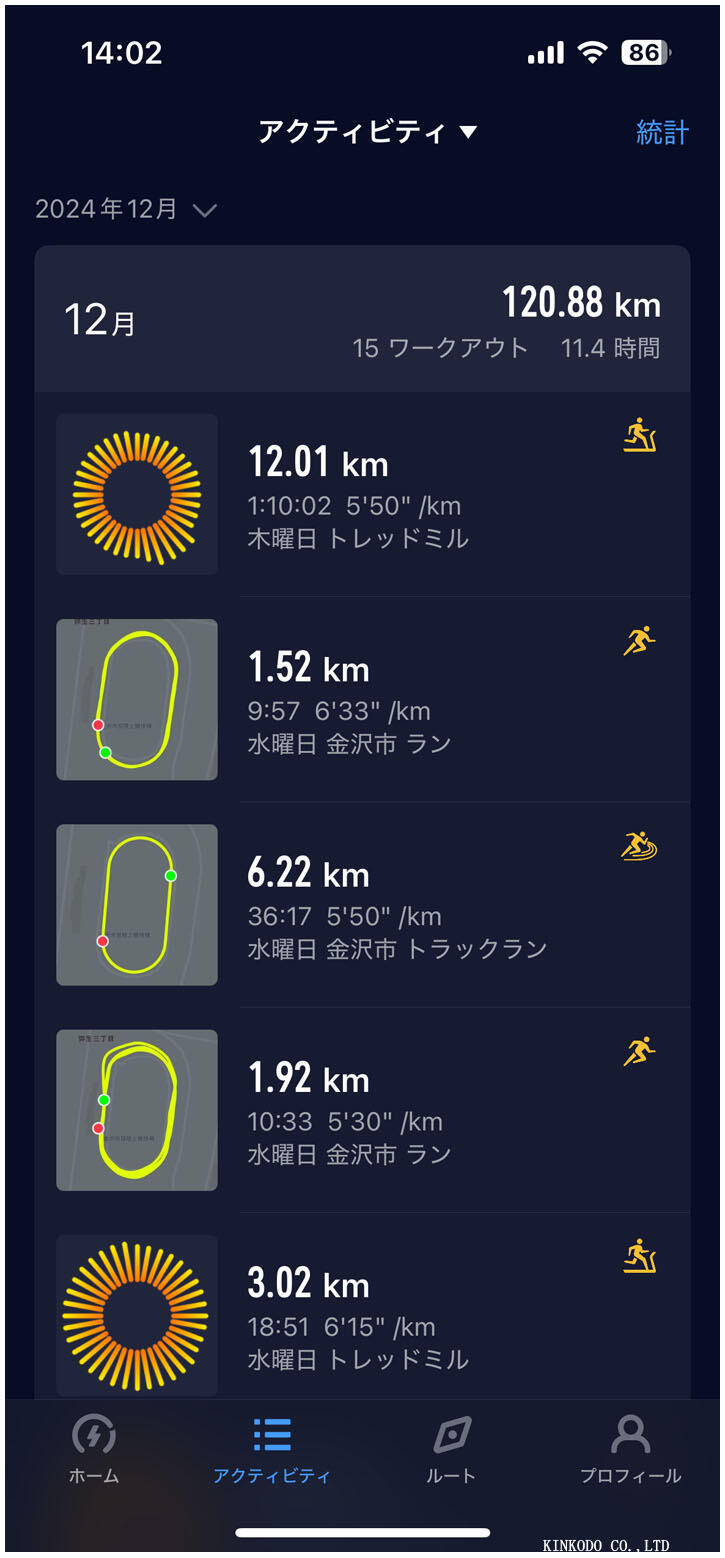Open the December monthly summary card
Viewport: 725px width, 1558px height.
click(x=362, y=318)
